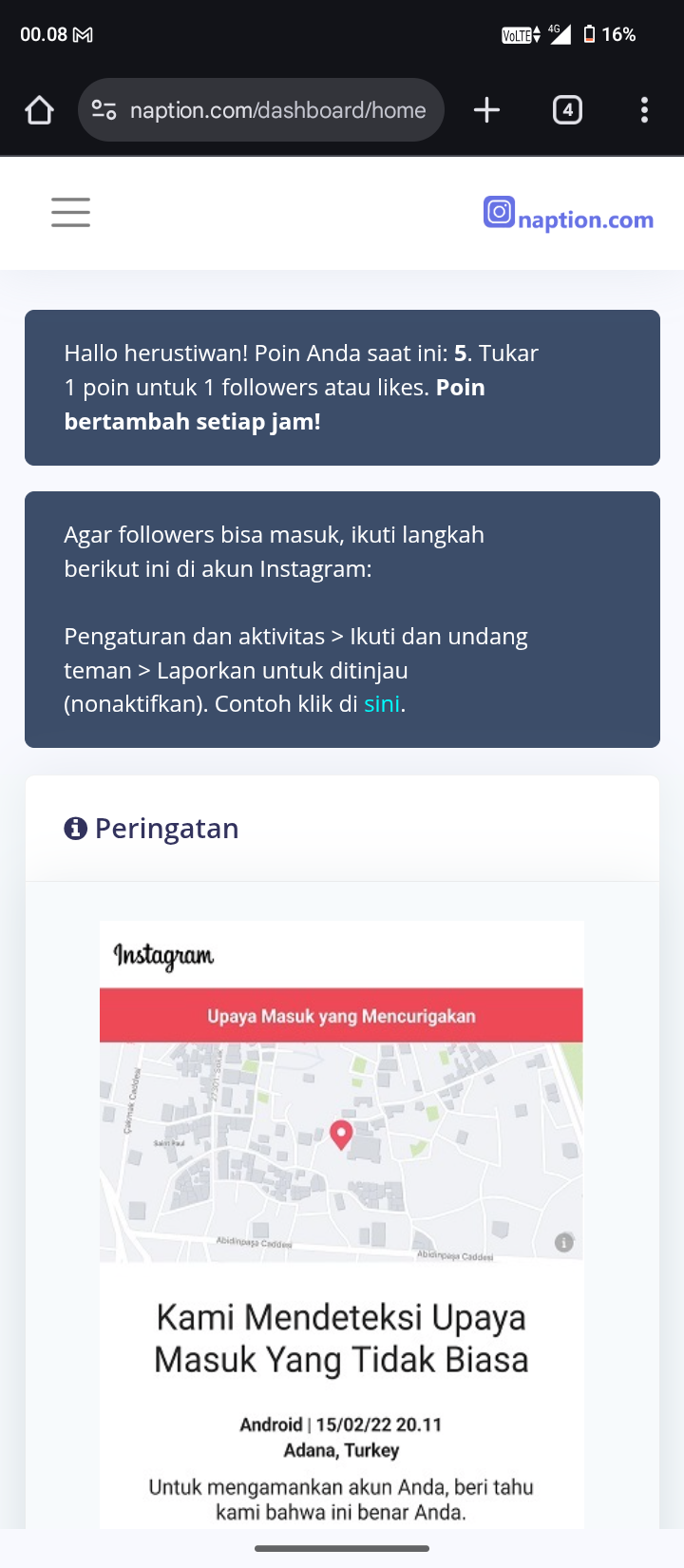The height and width of the screenshot is (1568, 684).
Task: Tap the naption.com address bar
Action: coord(277,110)
